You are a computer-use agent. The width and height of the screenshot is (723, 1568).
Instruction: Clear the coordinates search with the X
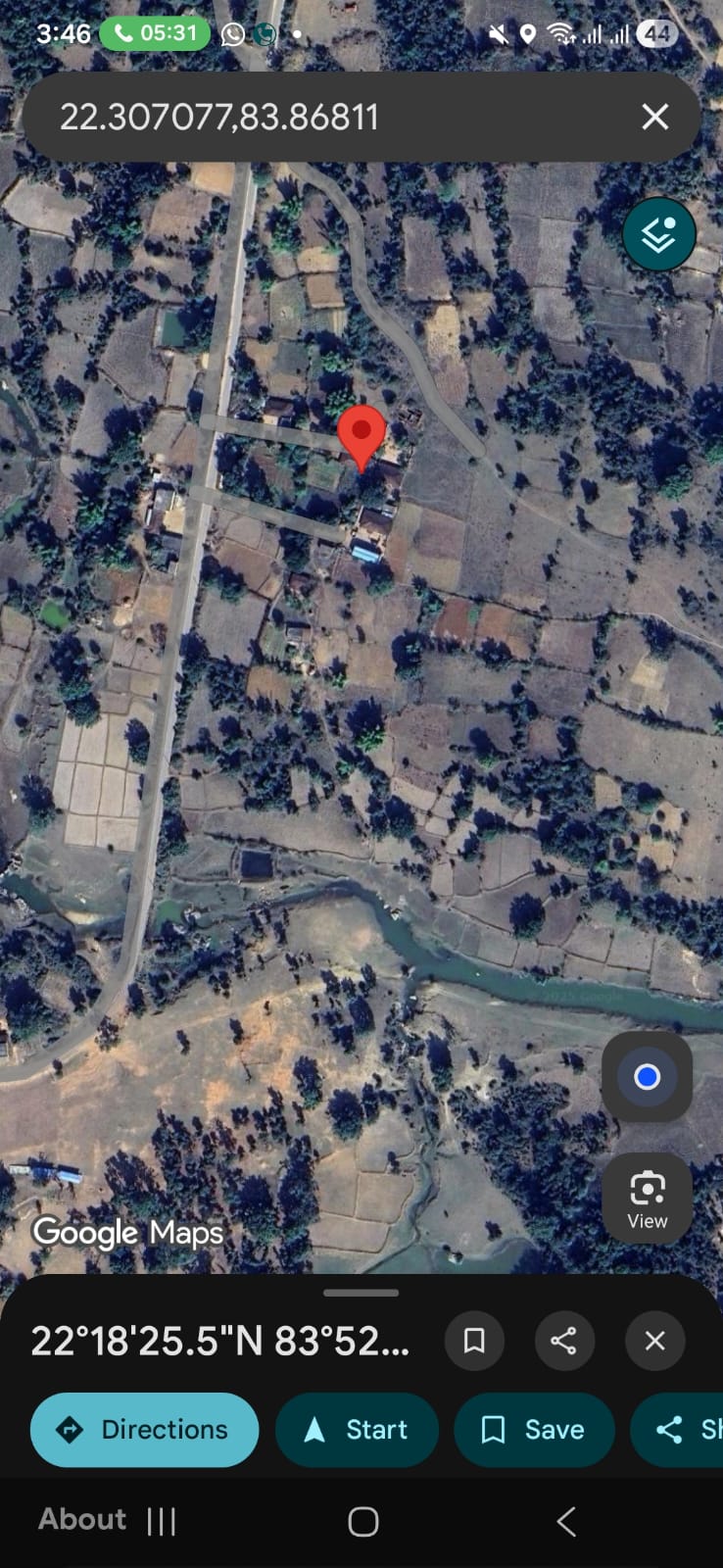point(654,118)
